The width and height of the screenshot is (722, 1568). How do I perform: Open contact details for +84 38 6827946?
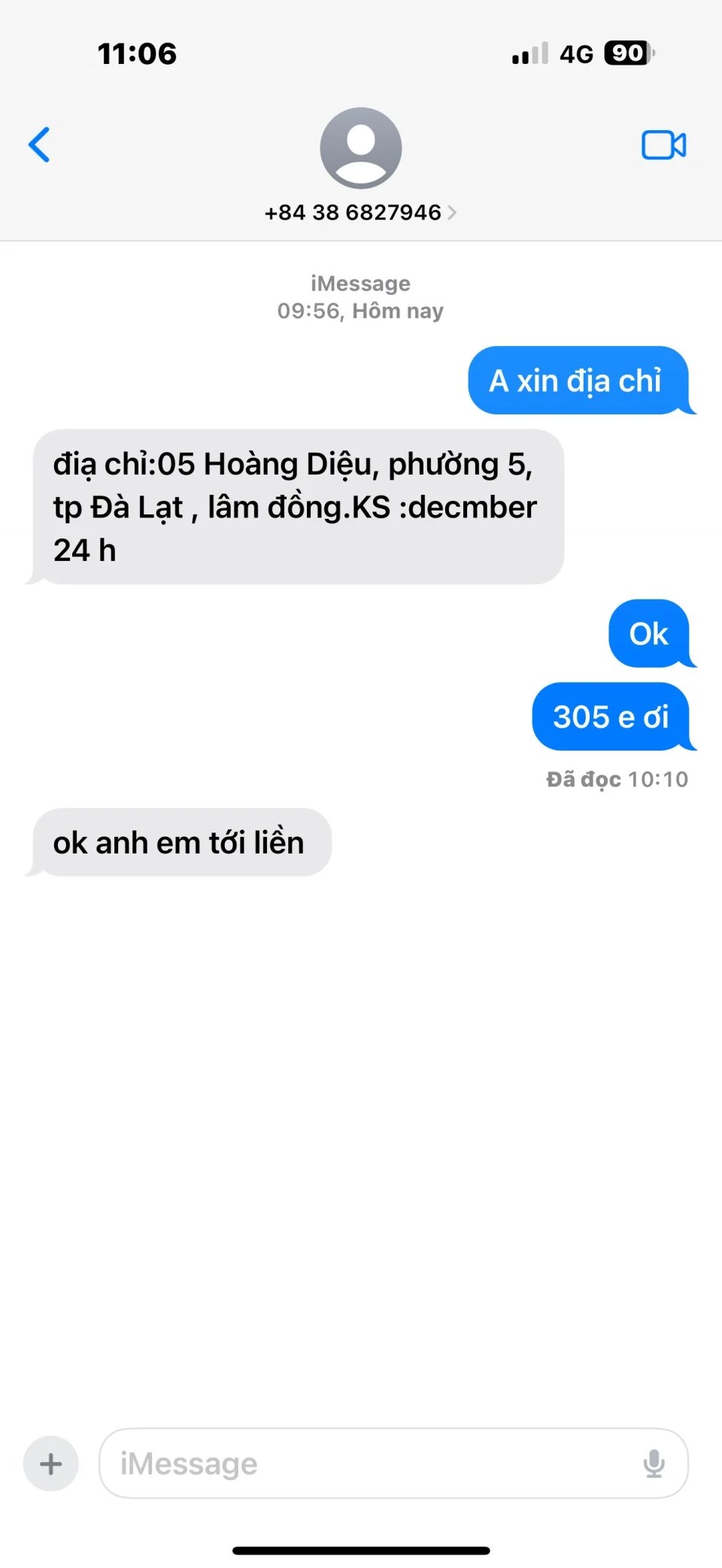point(359,212)
